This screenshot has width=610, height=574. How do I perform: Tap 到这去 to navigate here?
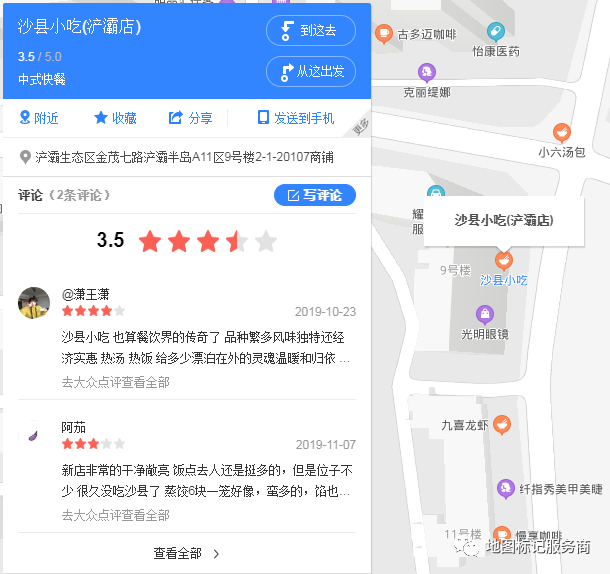(x=311, y=31)
